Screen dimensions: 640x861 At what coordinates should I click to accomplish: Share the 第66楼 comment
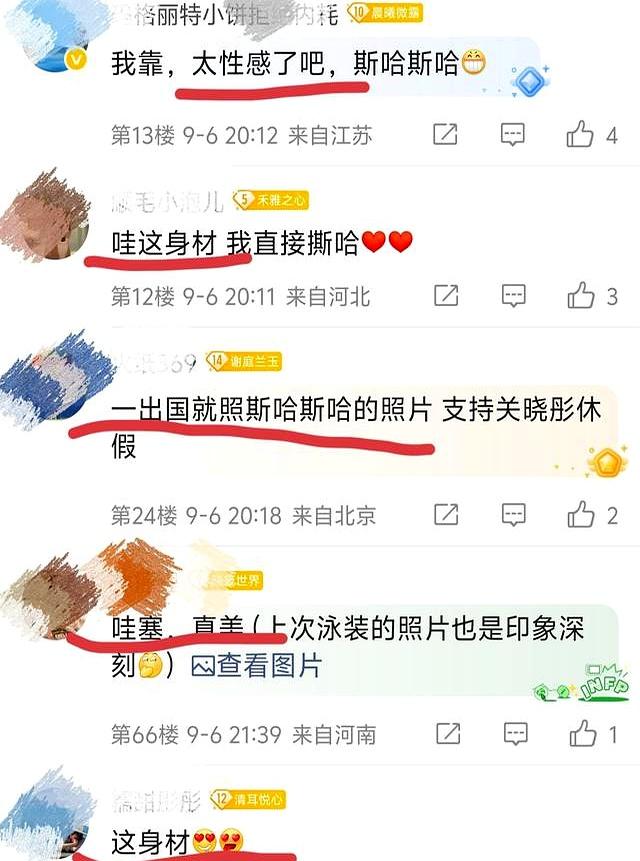coord(446,735)
